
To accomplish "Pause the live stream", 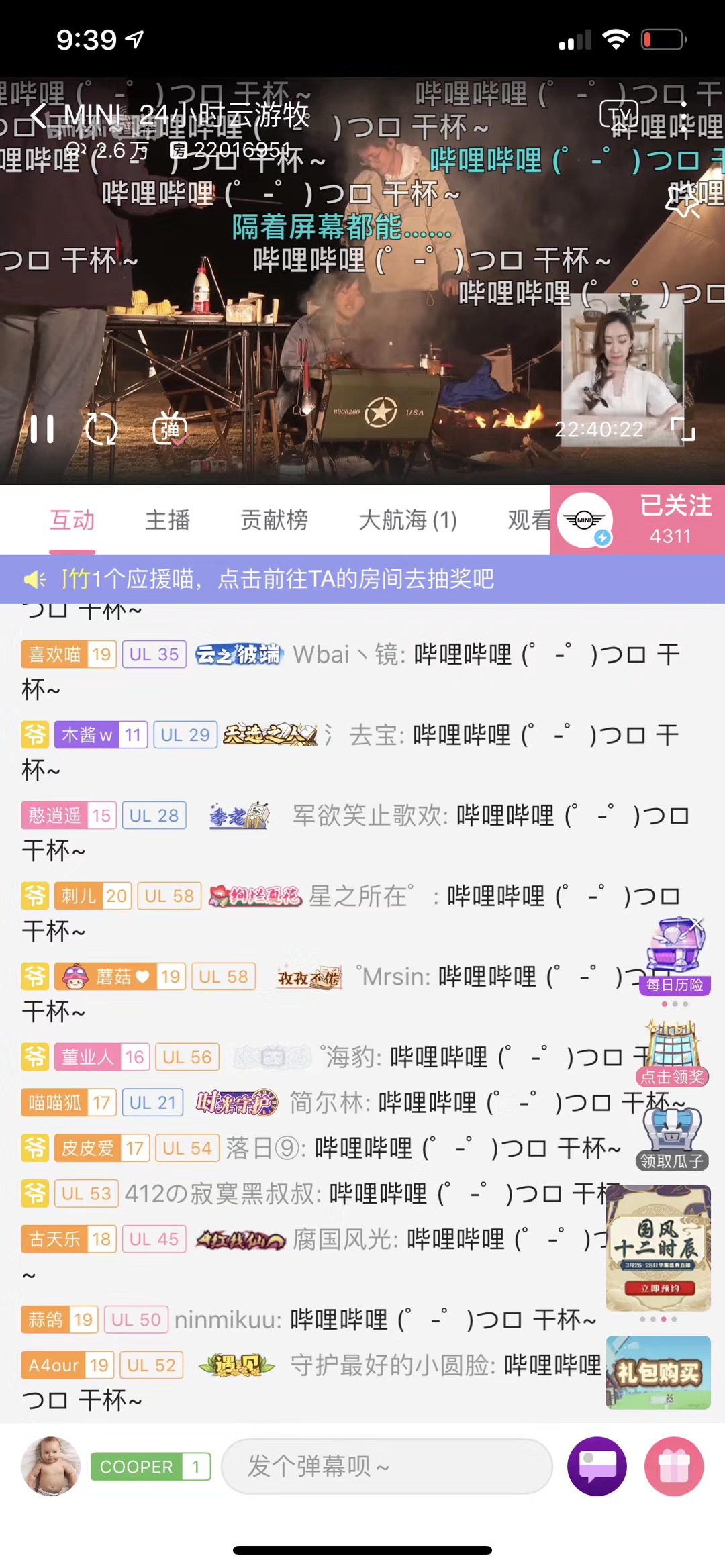I will click(x=42, y=430).
